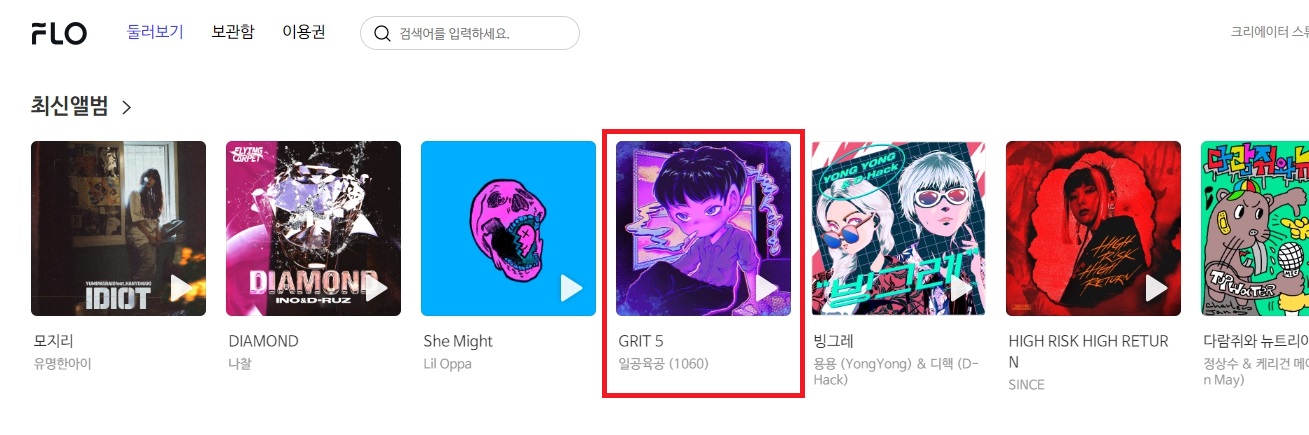This screenshot has height=435, width=1309.
Task: Play the 모지리 album
Action: (x=181, y=289)
